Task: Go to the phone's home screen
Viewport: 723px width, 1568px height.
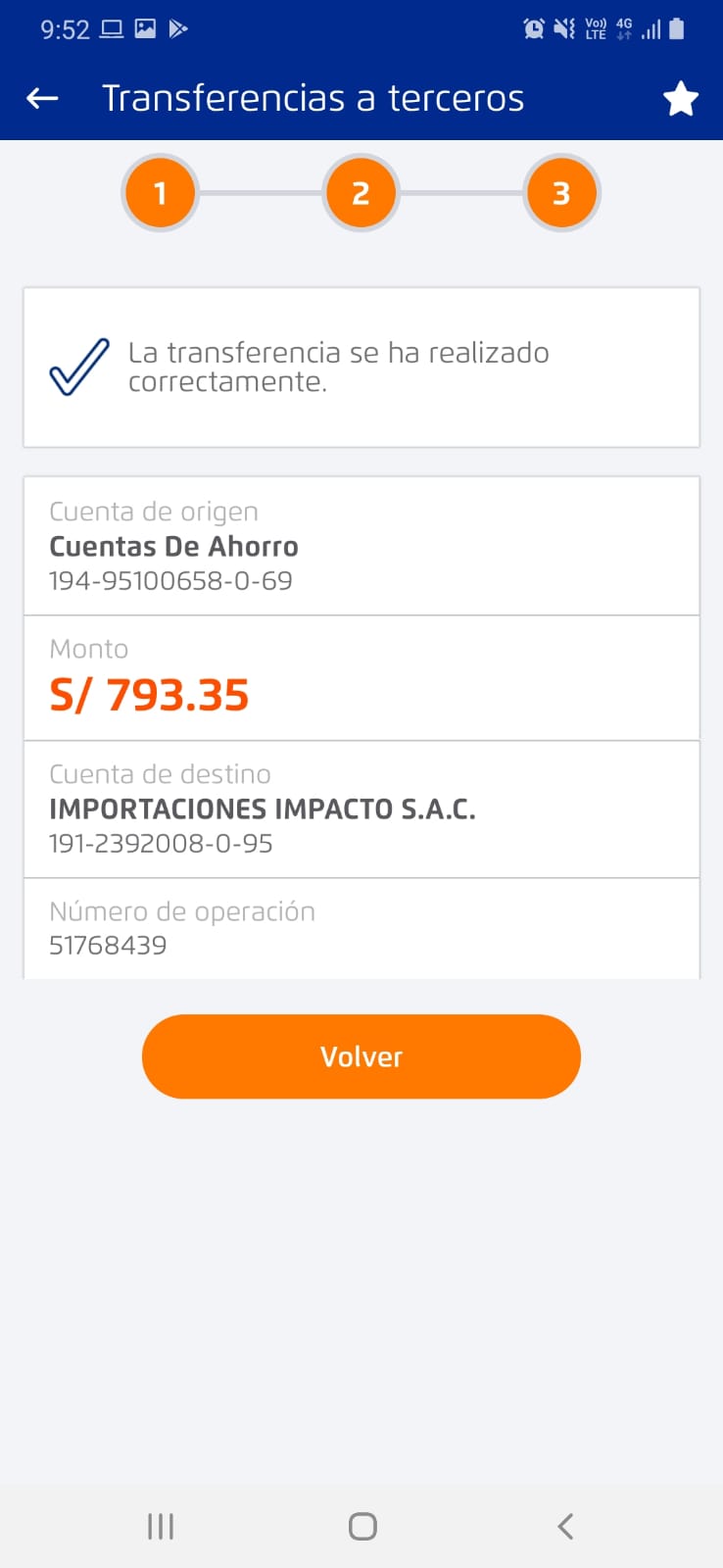Action: point(362,1526)
